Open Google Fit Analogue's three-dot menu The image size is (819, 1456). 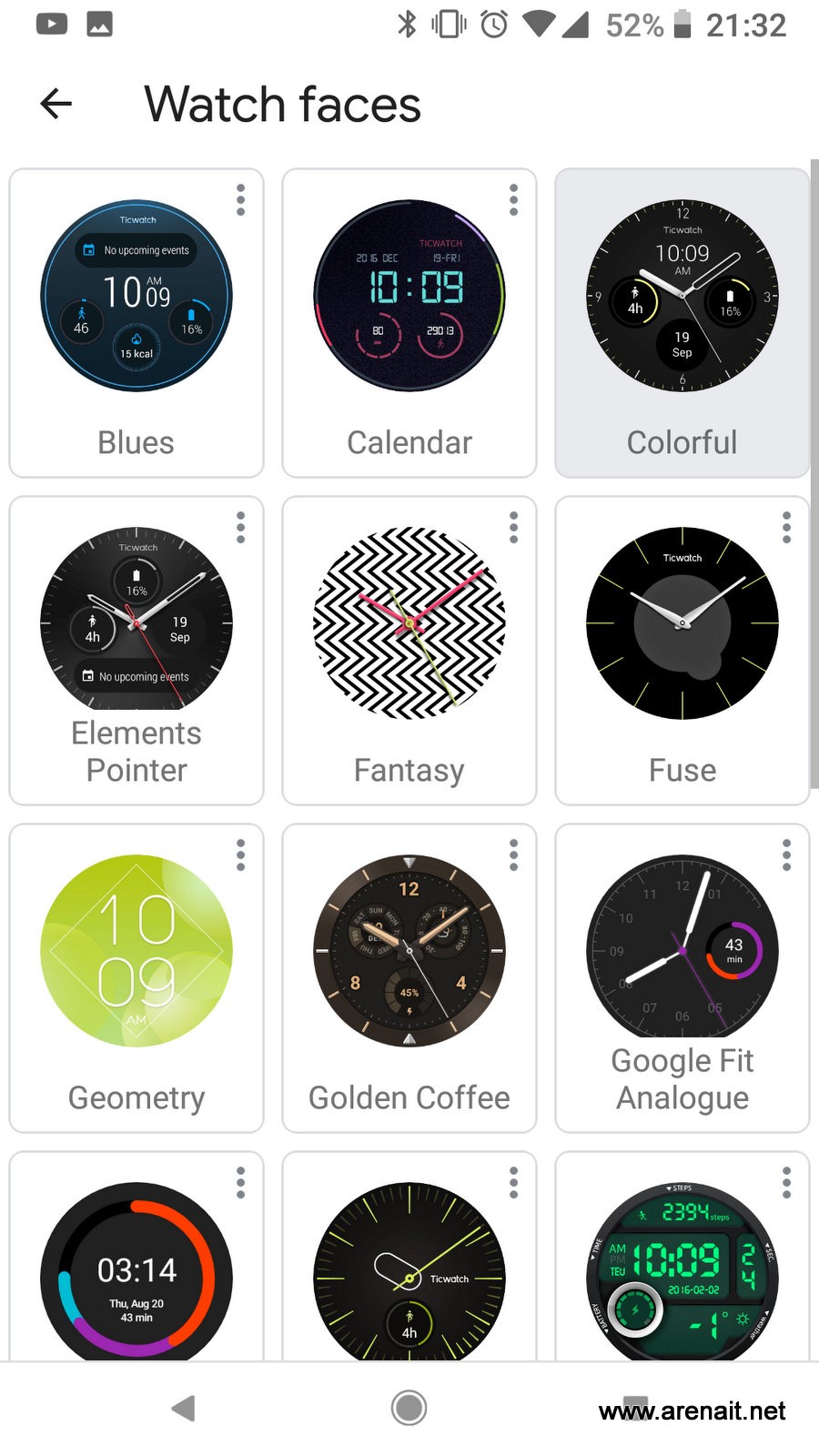coord(786,855)
